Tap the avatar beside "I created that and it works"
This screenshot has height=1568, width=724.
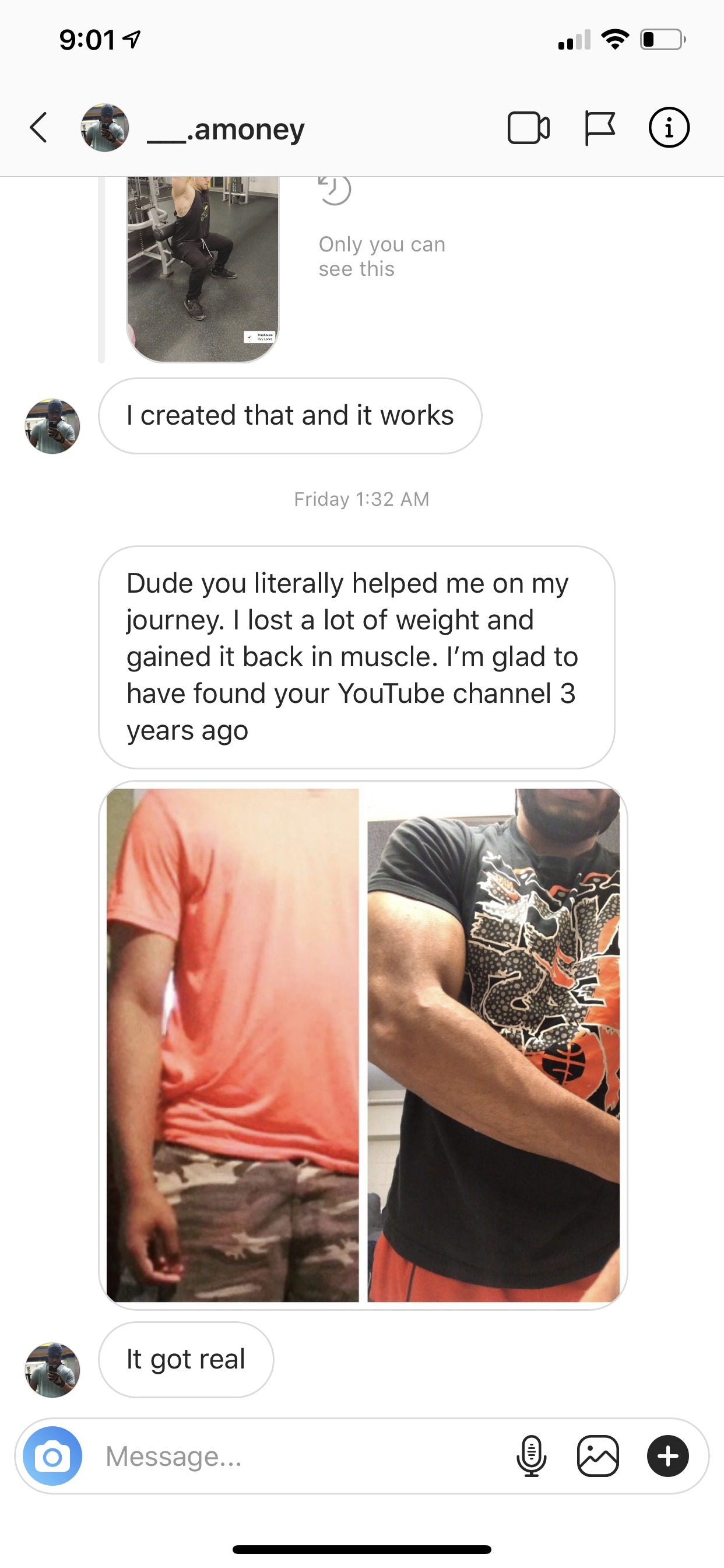click(x=52, y=426)
